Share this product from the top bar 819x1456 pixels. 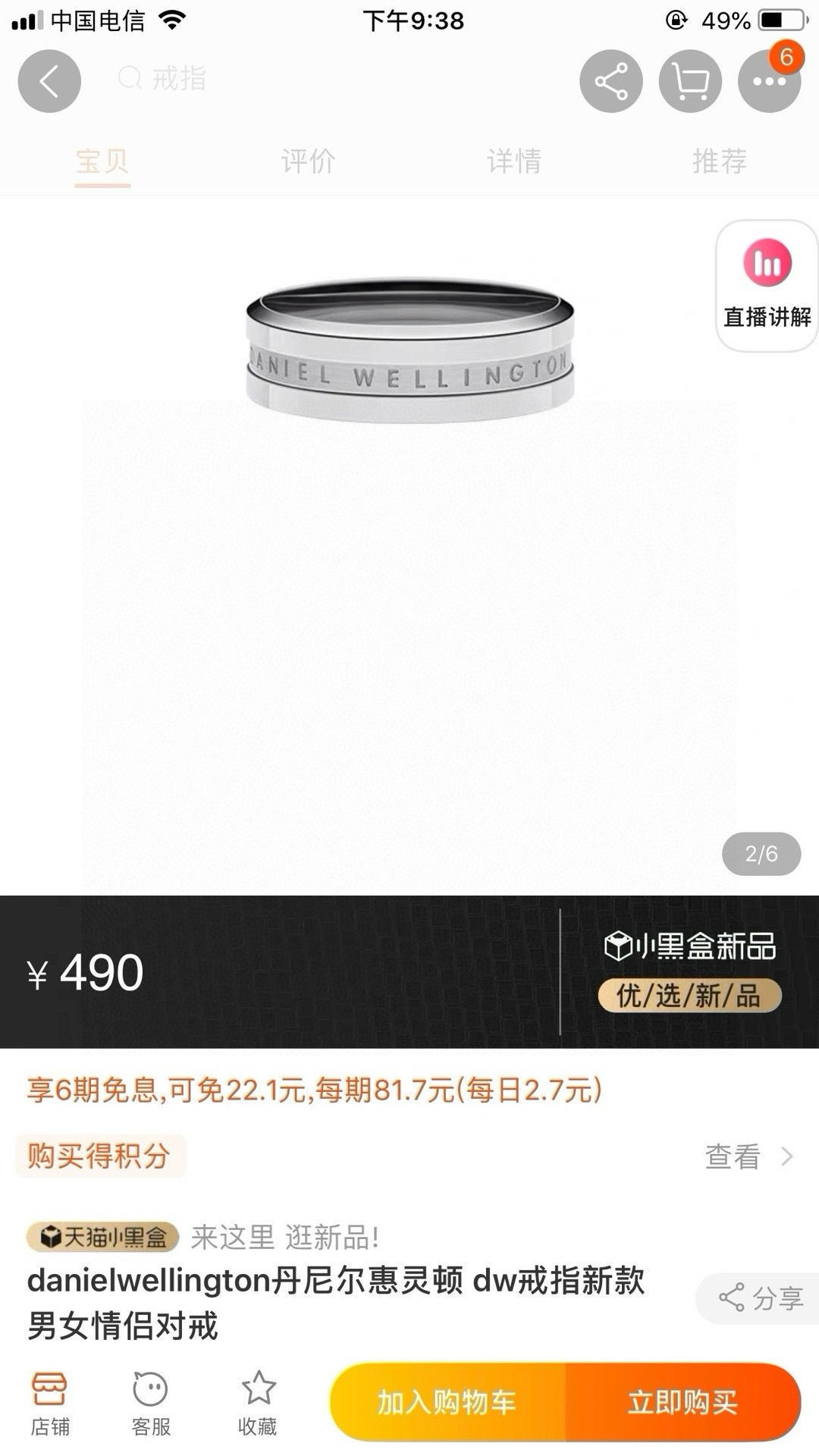[x=610, y=81]
